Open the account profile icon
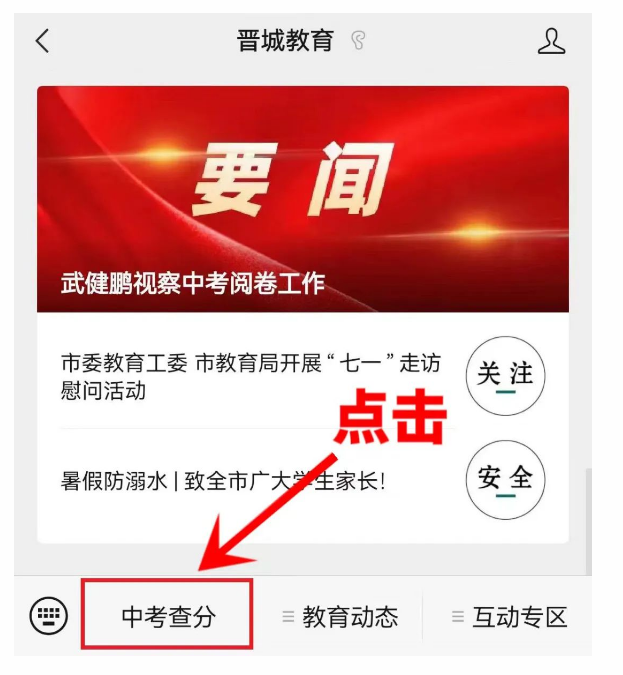Image resolution: width=623 pixels, height=675 pixels. pos(551,41)
